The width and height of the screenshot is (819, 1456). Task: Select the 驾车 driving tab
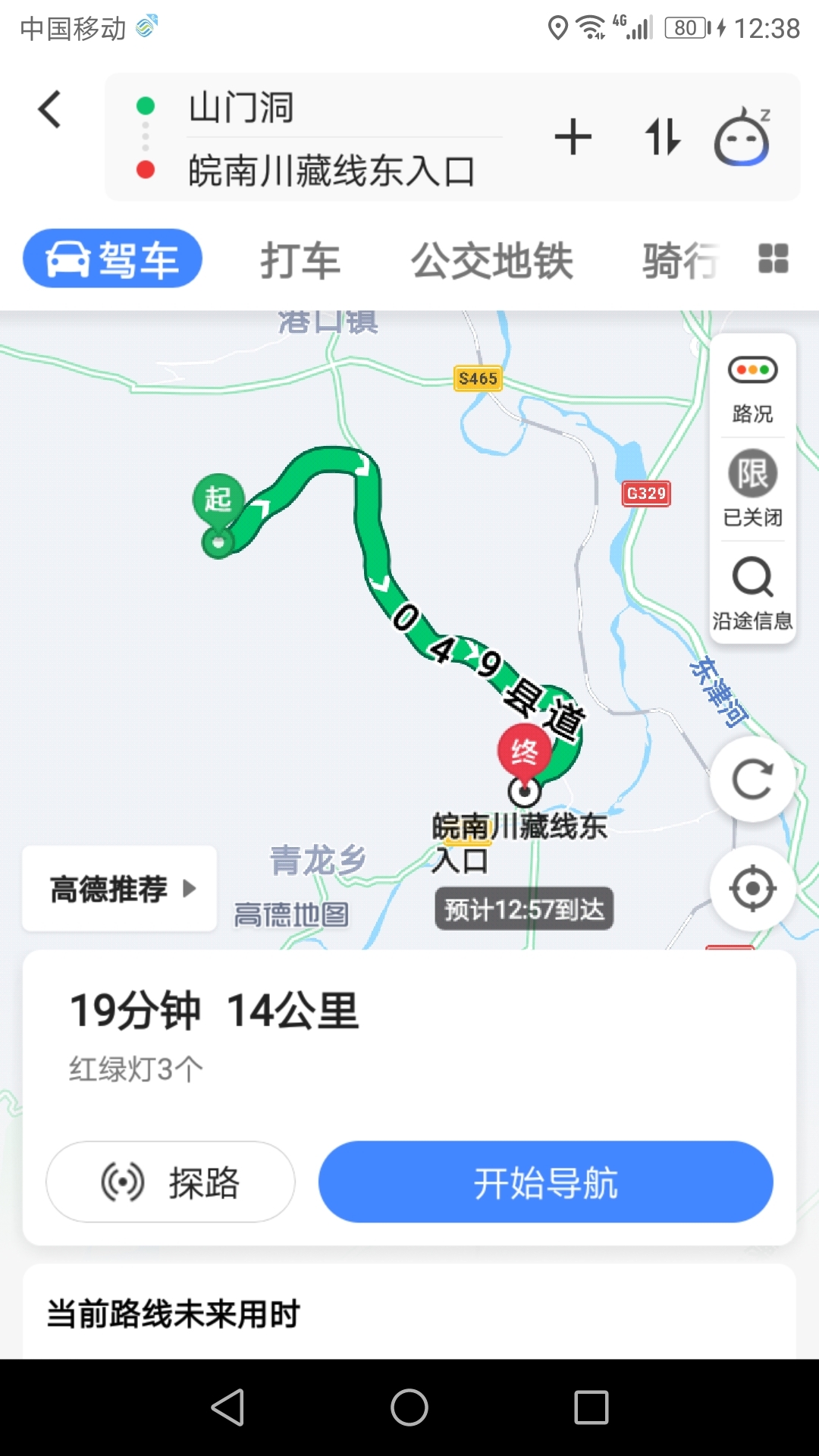click(113, 259)
